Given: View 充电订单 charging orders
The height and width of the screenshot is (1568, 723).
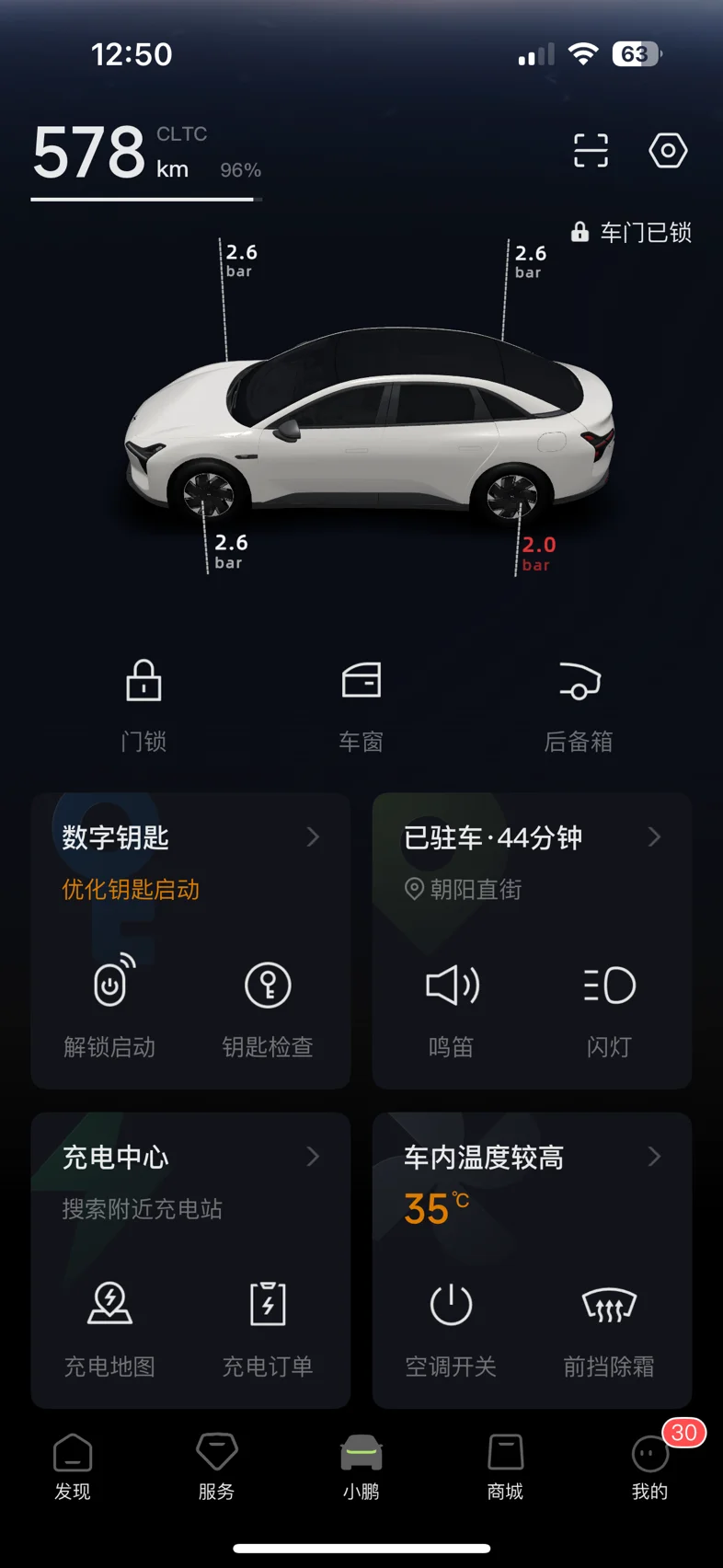Looking at the screenshot, I should tap(268, 1327).
